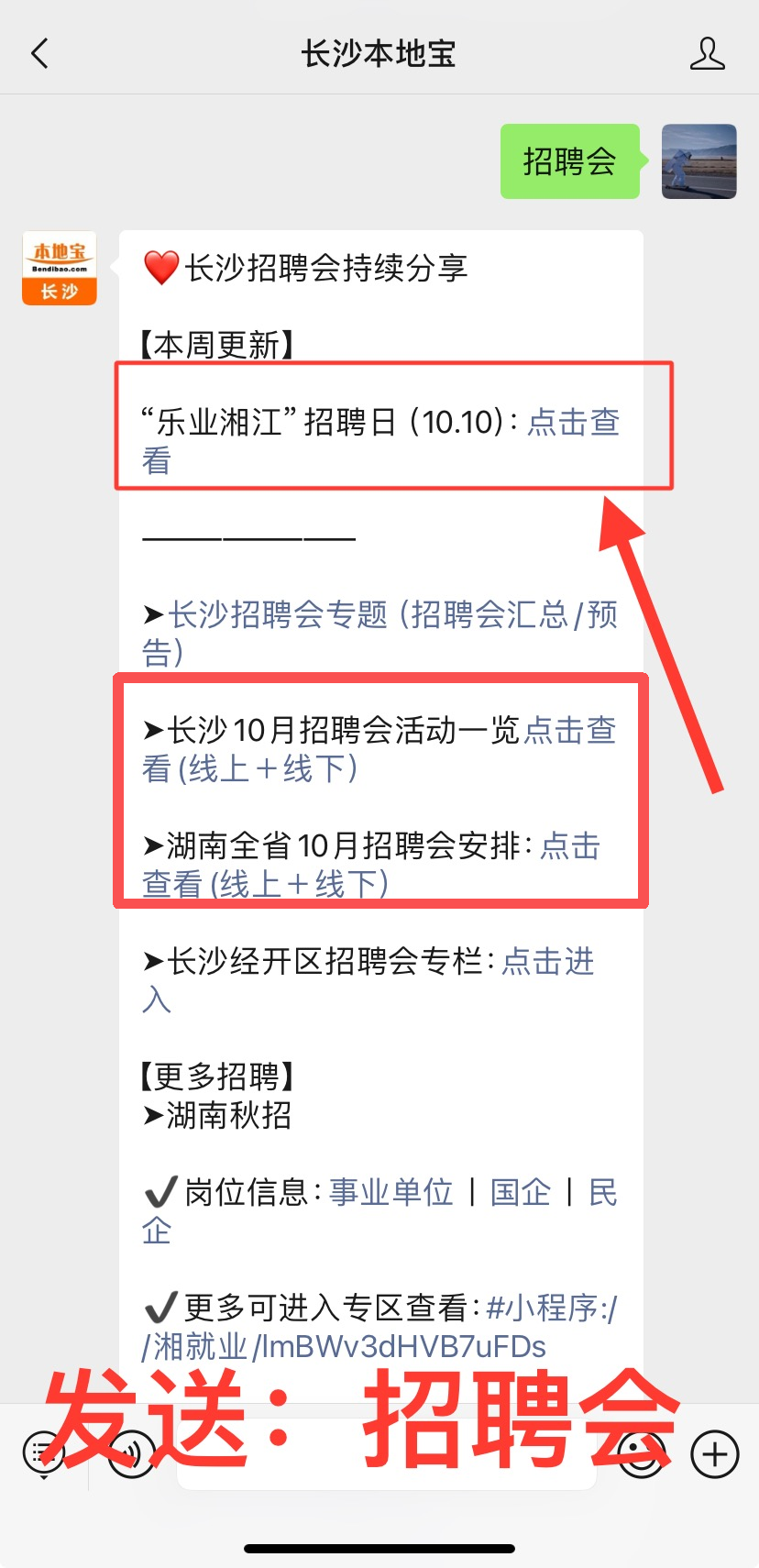Open the account profile icon in header
Viewport: 759px width, 1568px height.
707,54
